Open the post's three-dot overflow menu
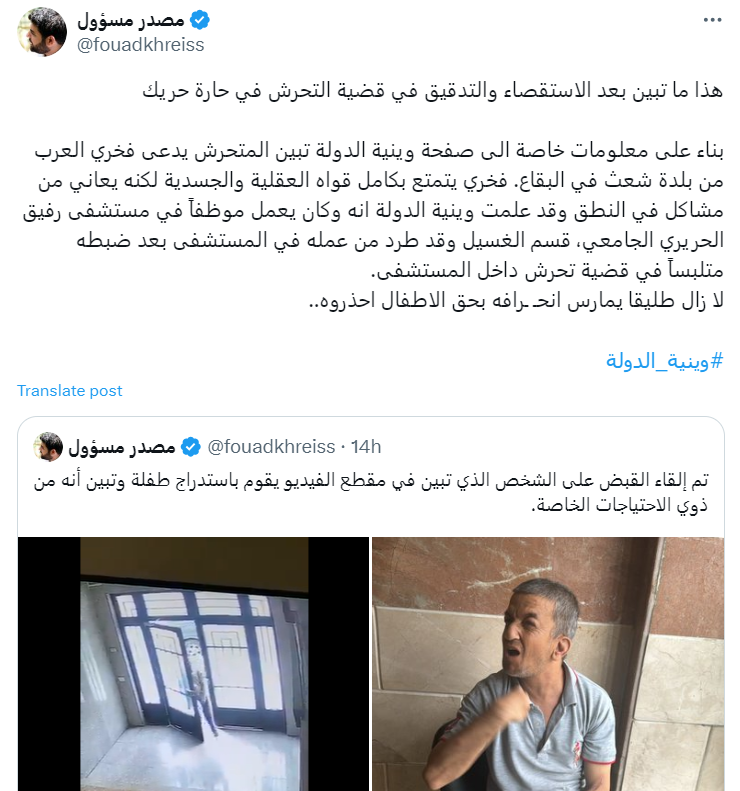740x791 pixels. tap(711, 20)
